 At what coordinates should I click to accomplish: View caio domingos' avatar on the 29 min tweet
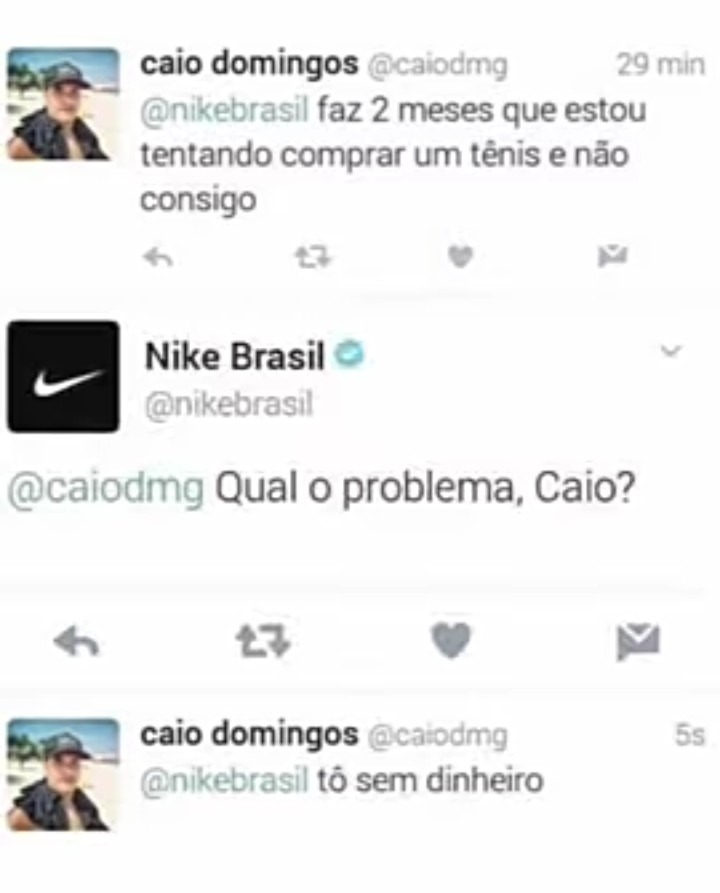click(x=62, y=105)
